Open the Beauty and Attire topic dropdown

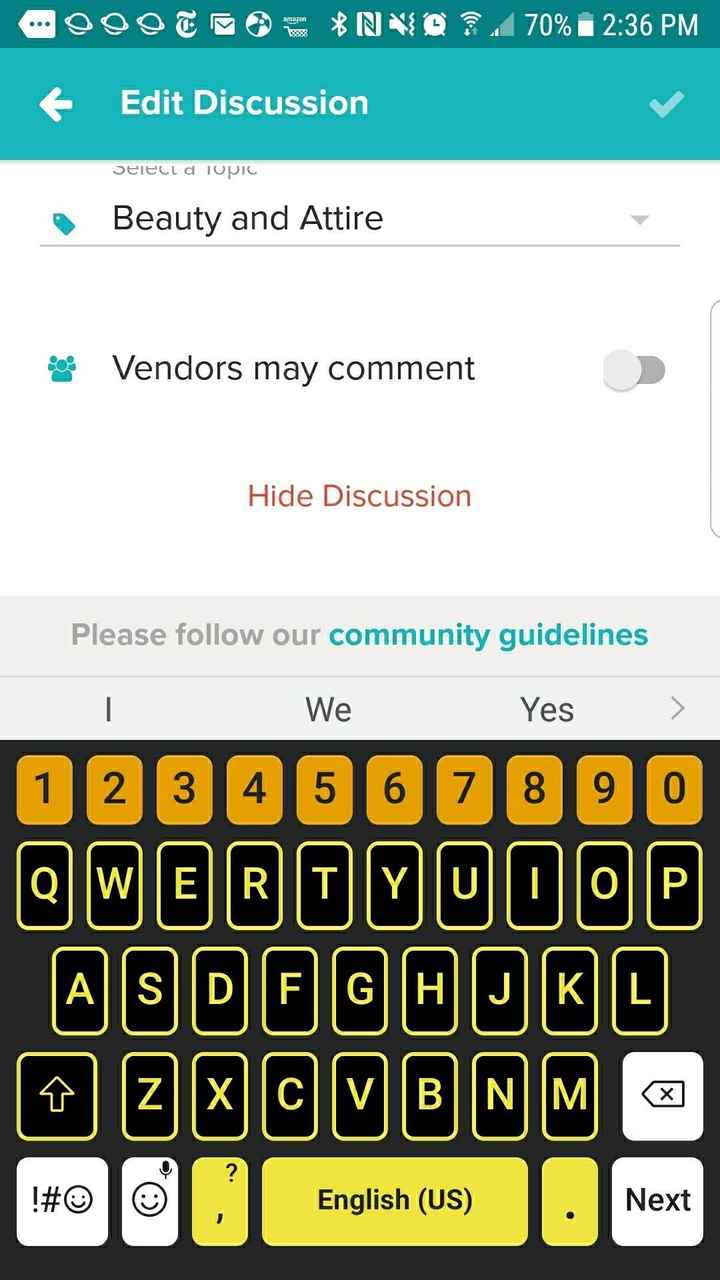(x=380, y=219)
